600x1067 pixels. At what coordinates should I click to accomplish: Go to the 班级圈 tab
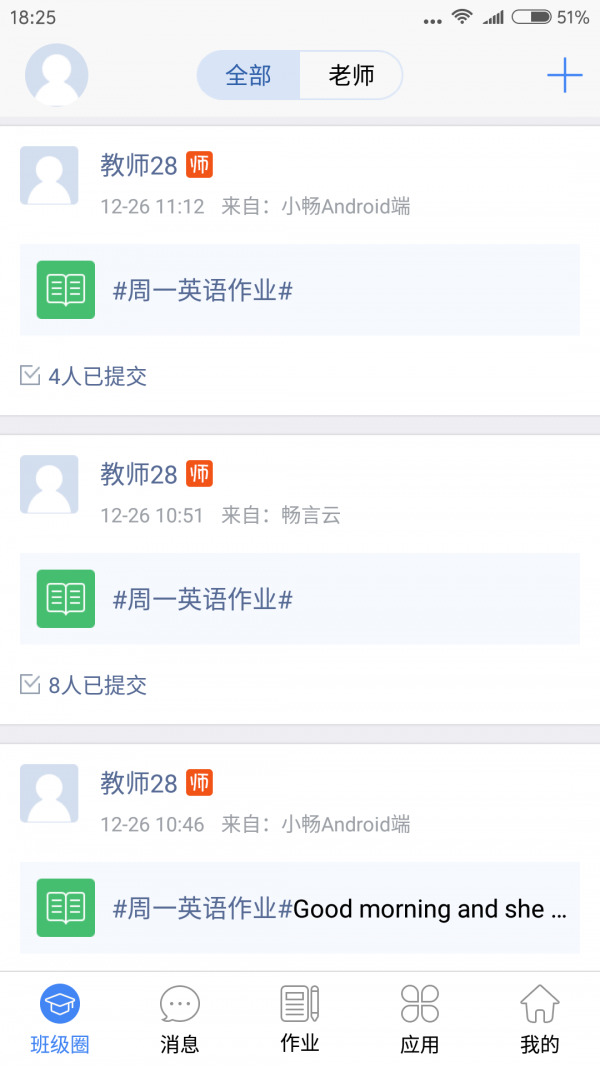click(60, 1019)
